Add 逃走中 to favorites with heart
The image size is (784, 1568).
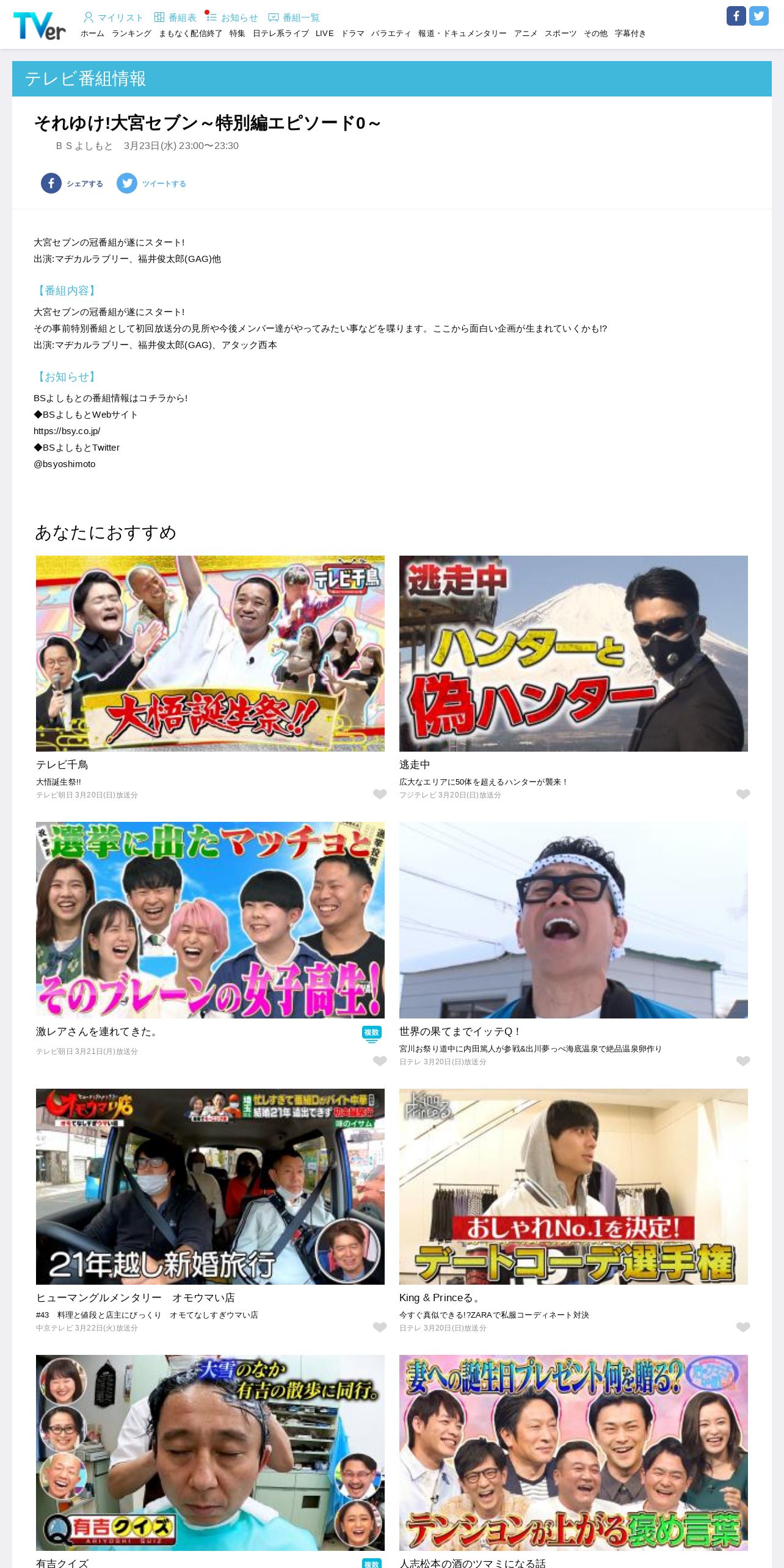pyautogui.click(x=742, y=794)
